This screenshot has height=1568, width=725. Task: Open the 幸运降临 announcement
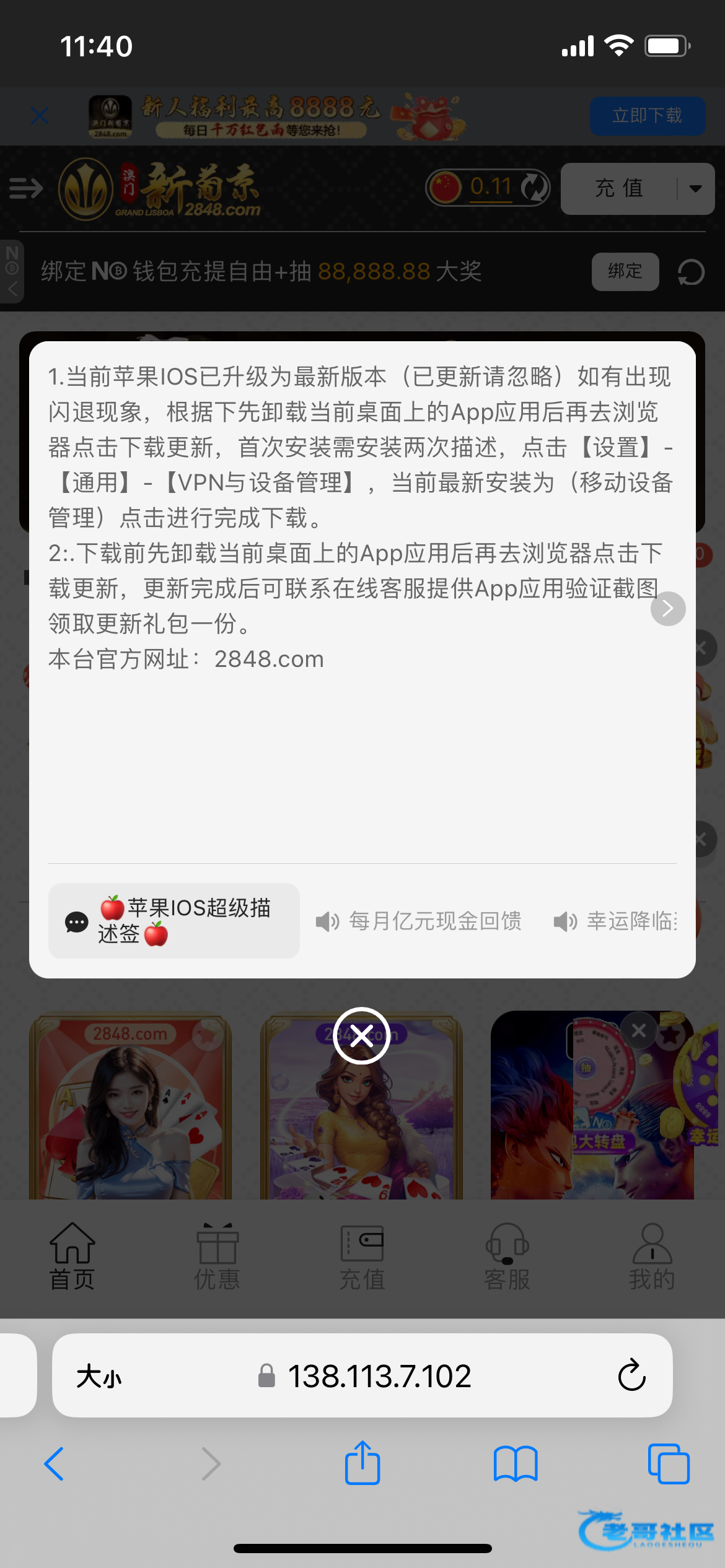tap(617, 921)
